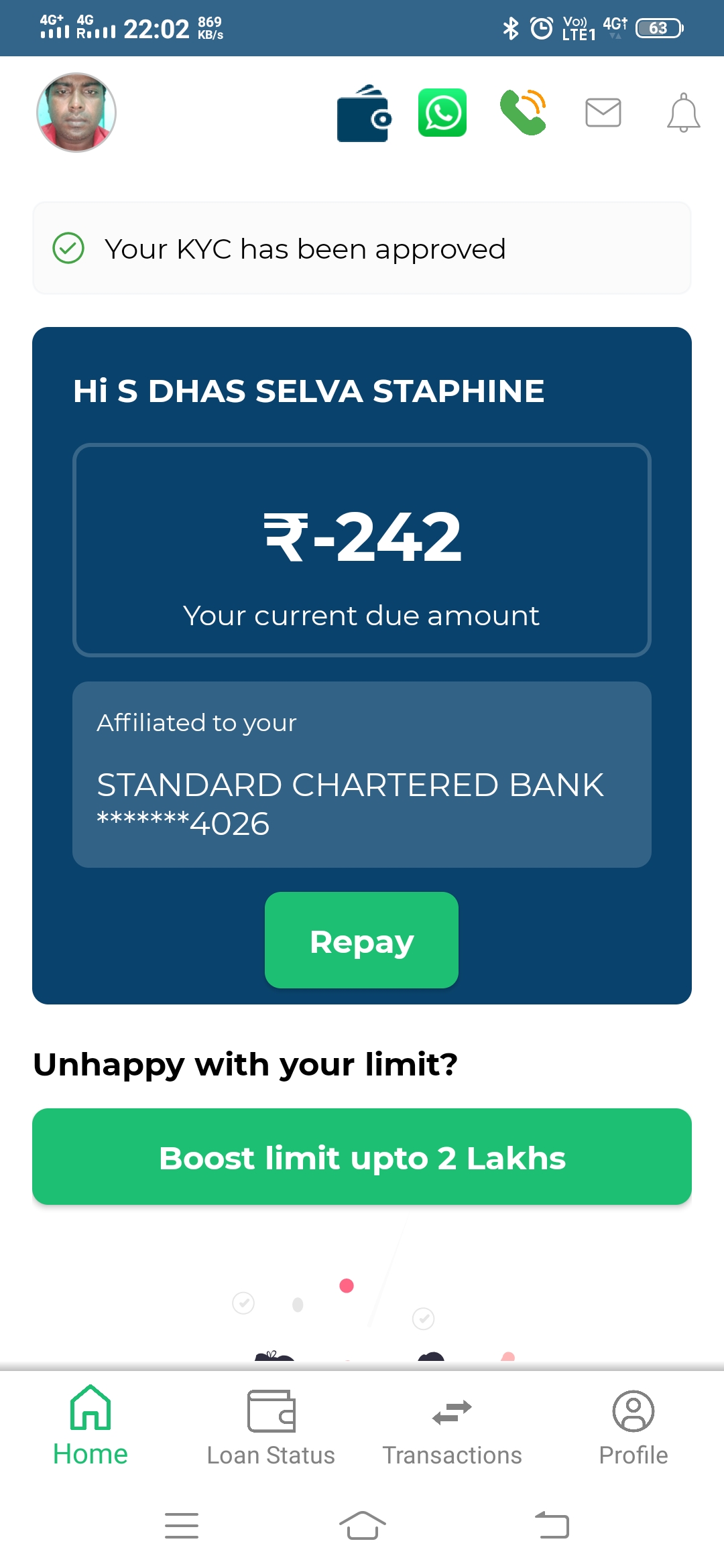This screenshot has width=724, height=1568.
Task: Open the messages envelope icon
Action: pos(603,113)
